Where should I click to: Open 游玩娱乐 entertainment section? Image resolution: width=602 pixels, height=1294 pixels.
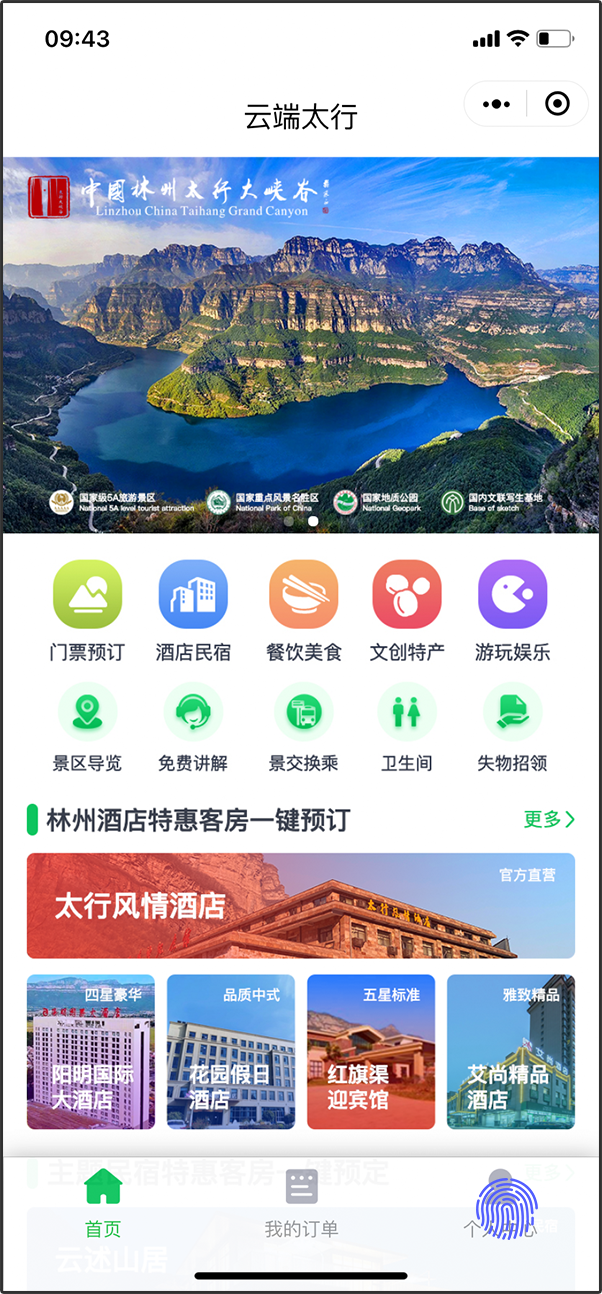[512, 611]
